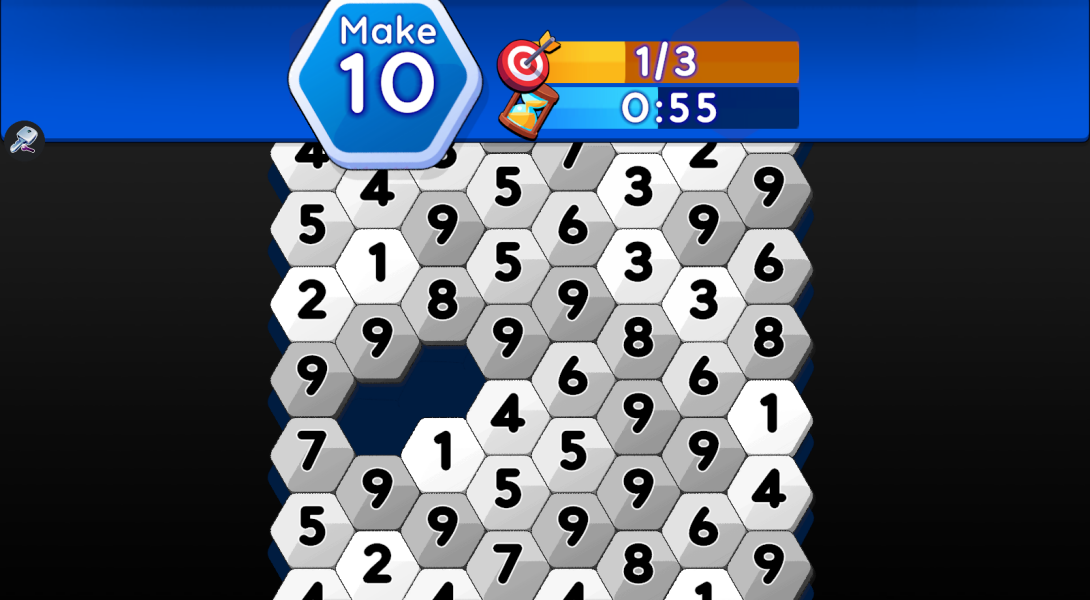
Task: Select the 6 tile touching both 4 and 5
Action: point(572,376)
